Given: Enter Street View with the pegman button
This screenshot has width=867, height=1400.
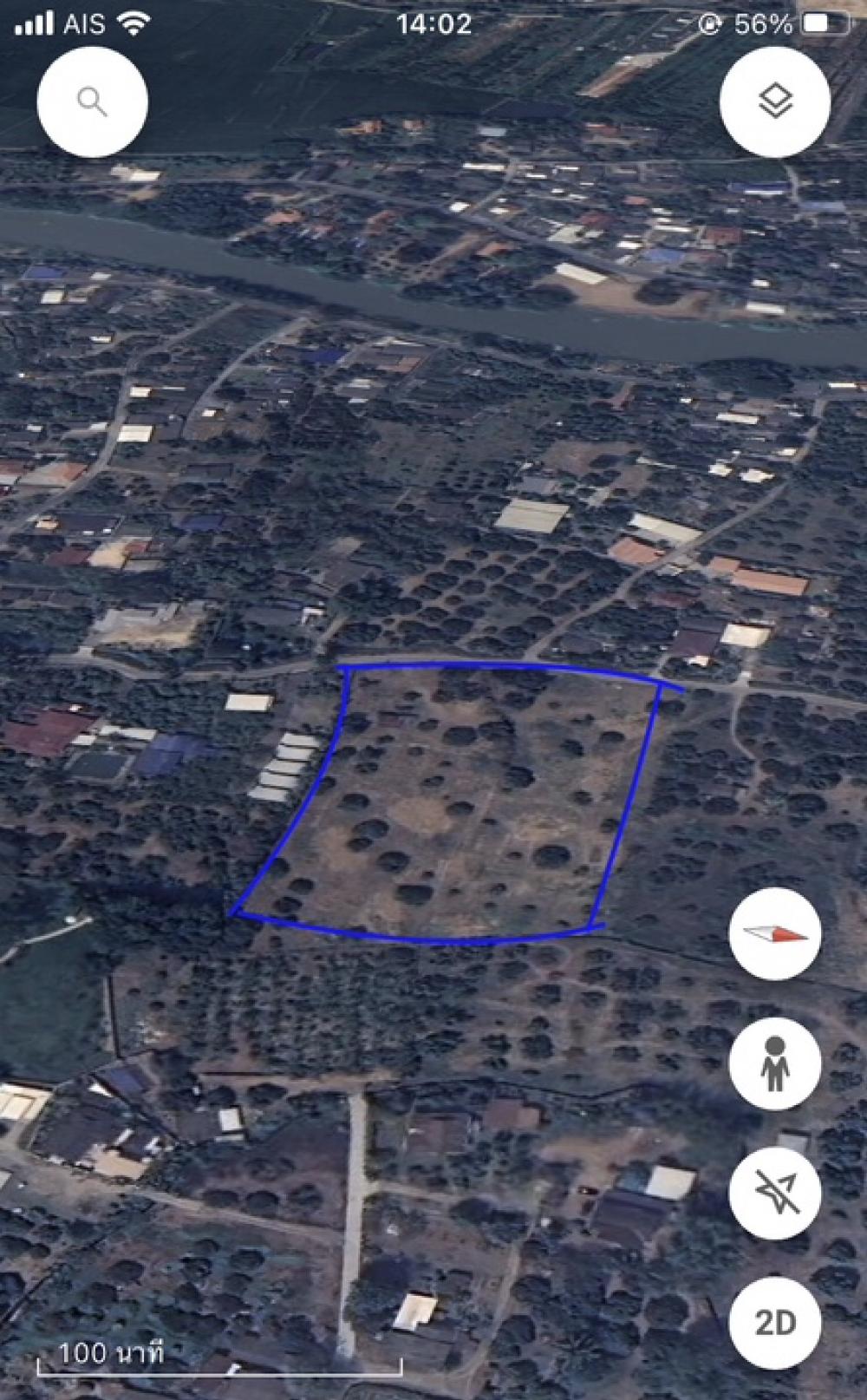Looking at the screenshot, I should point(775,1063).
